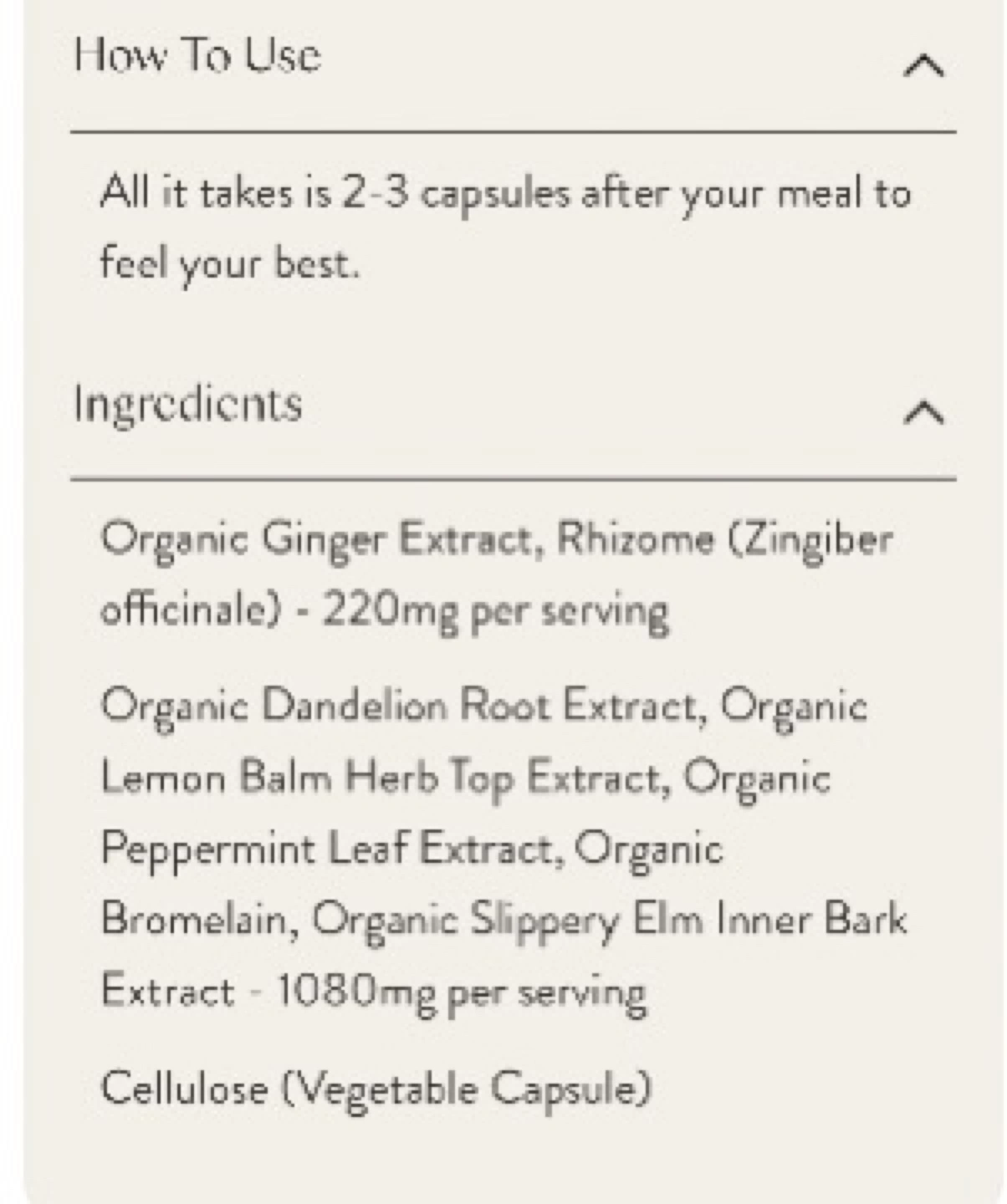Collapse the Ingredients section
The height and width of the screenshot is (1204, 1007).
click(x=923, y=413)
